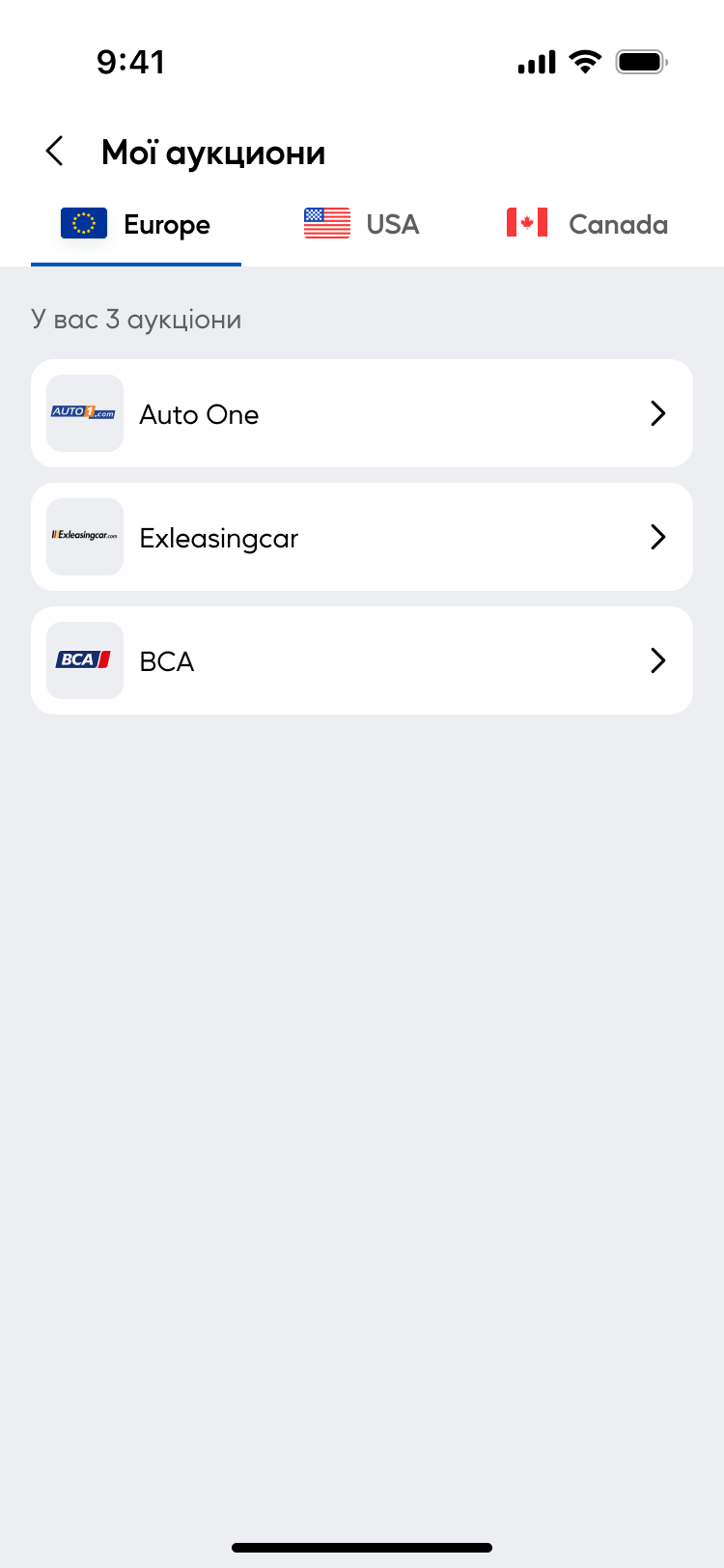Open the BCA auction
Screen dimensions: 724x1568
362,660
